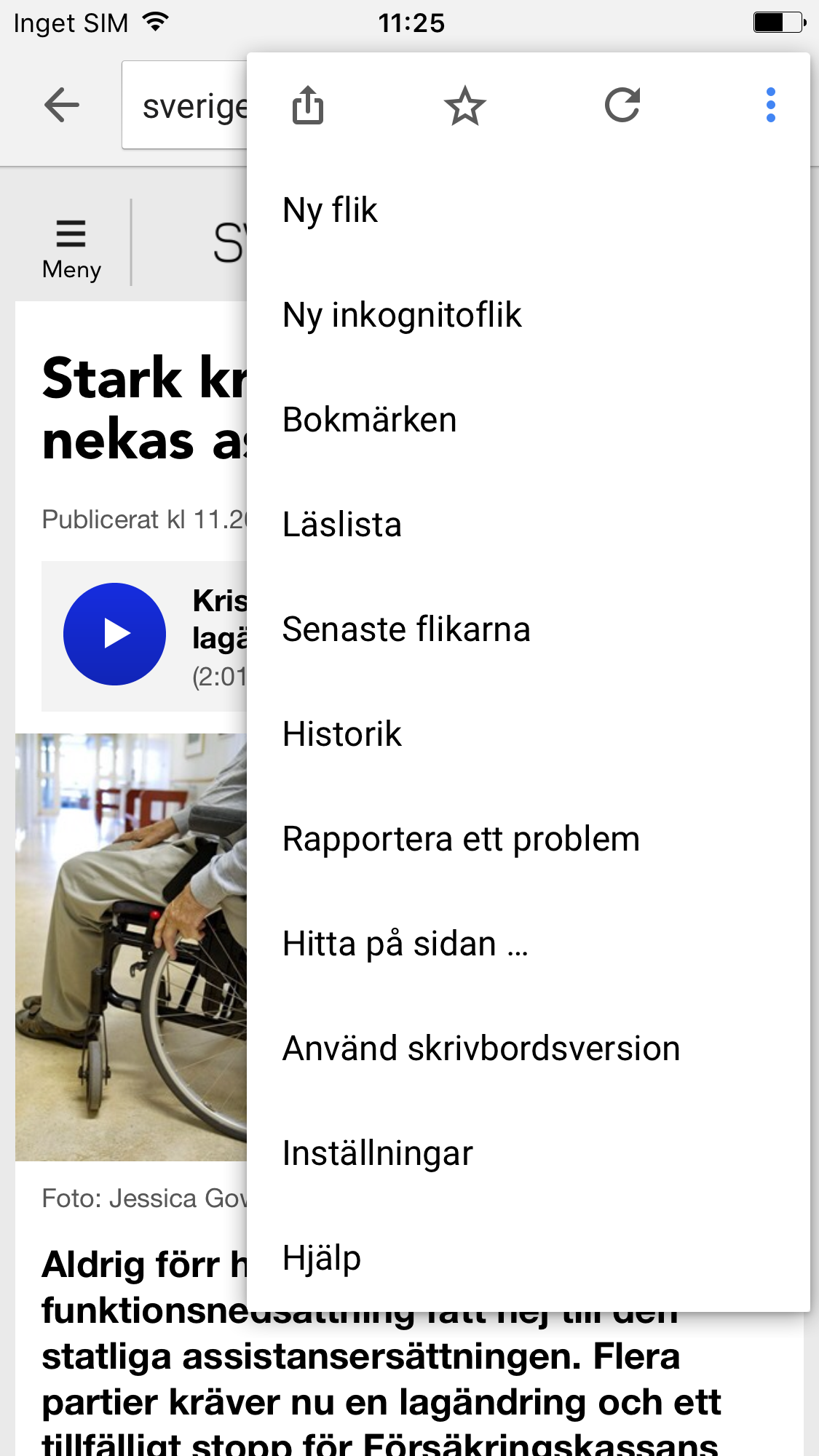
Task: Close the three-dot overflow menu
Action: (770, 106)
